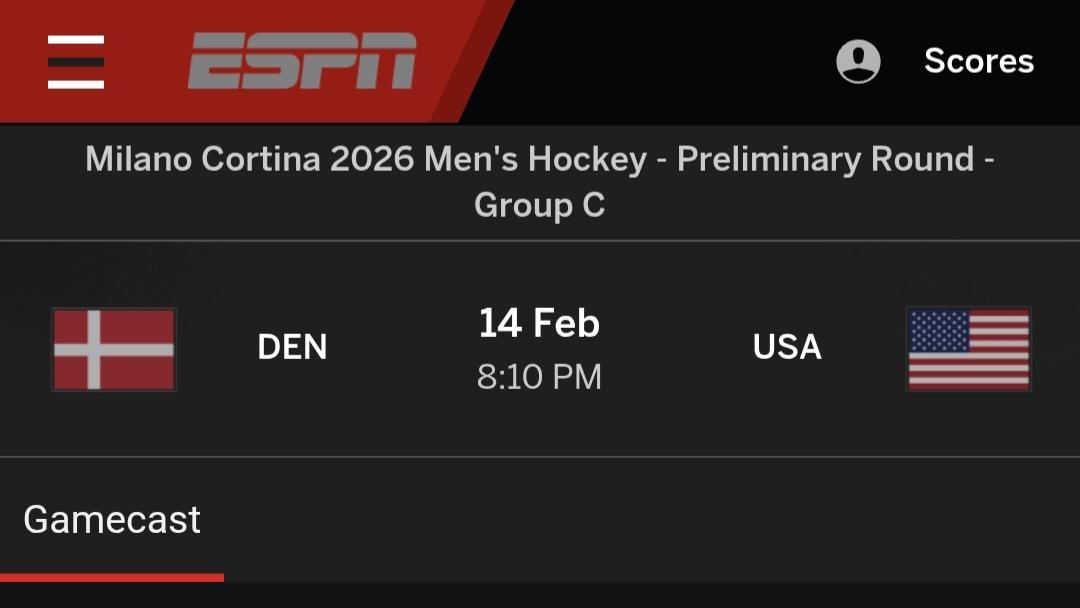Select the Gamecast tab

click(112, 520)
